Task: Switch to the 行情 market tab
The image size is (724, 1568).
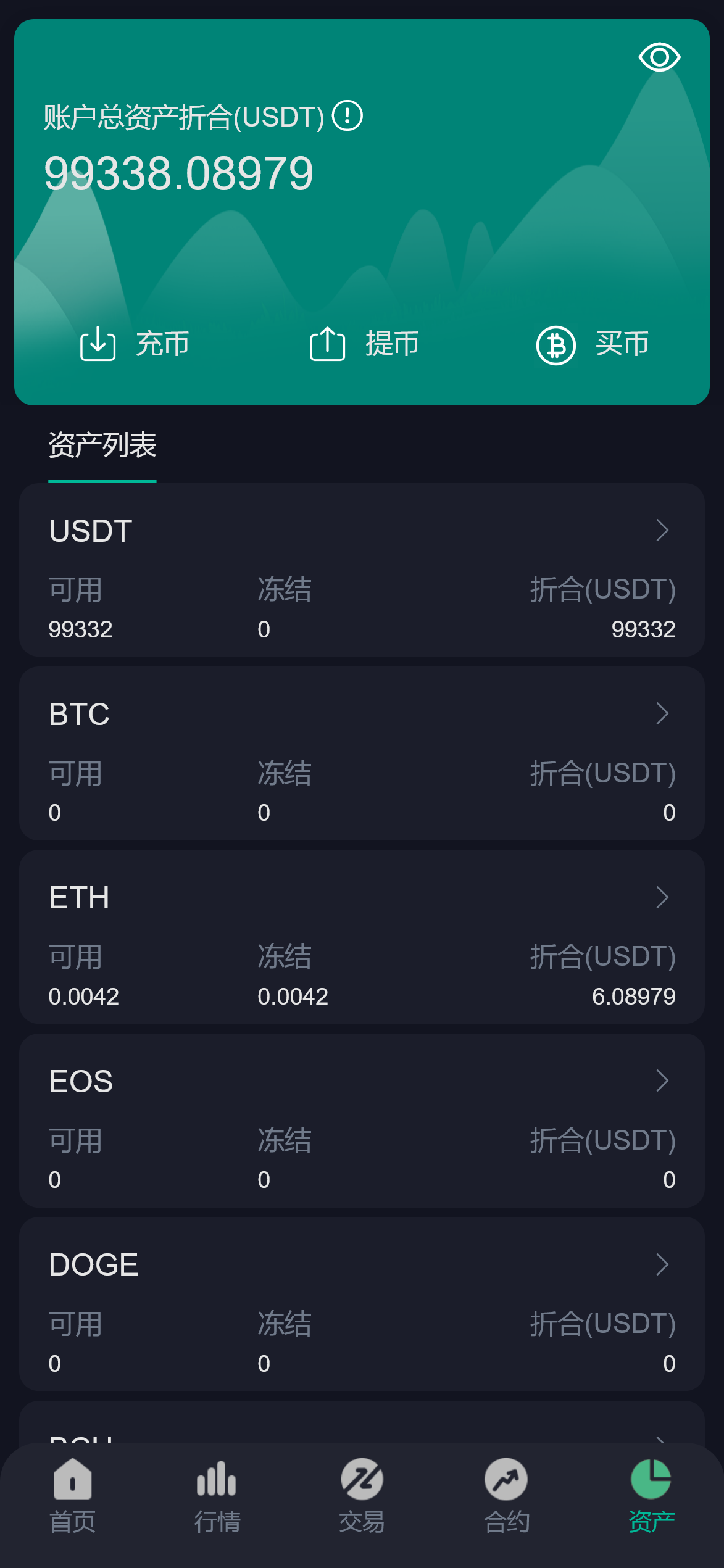Action: pos(217,1495)
